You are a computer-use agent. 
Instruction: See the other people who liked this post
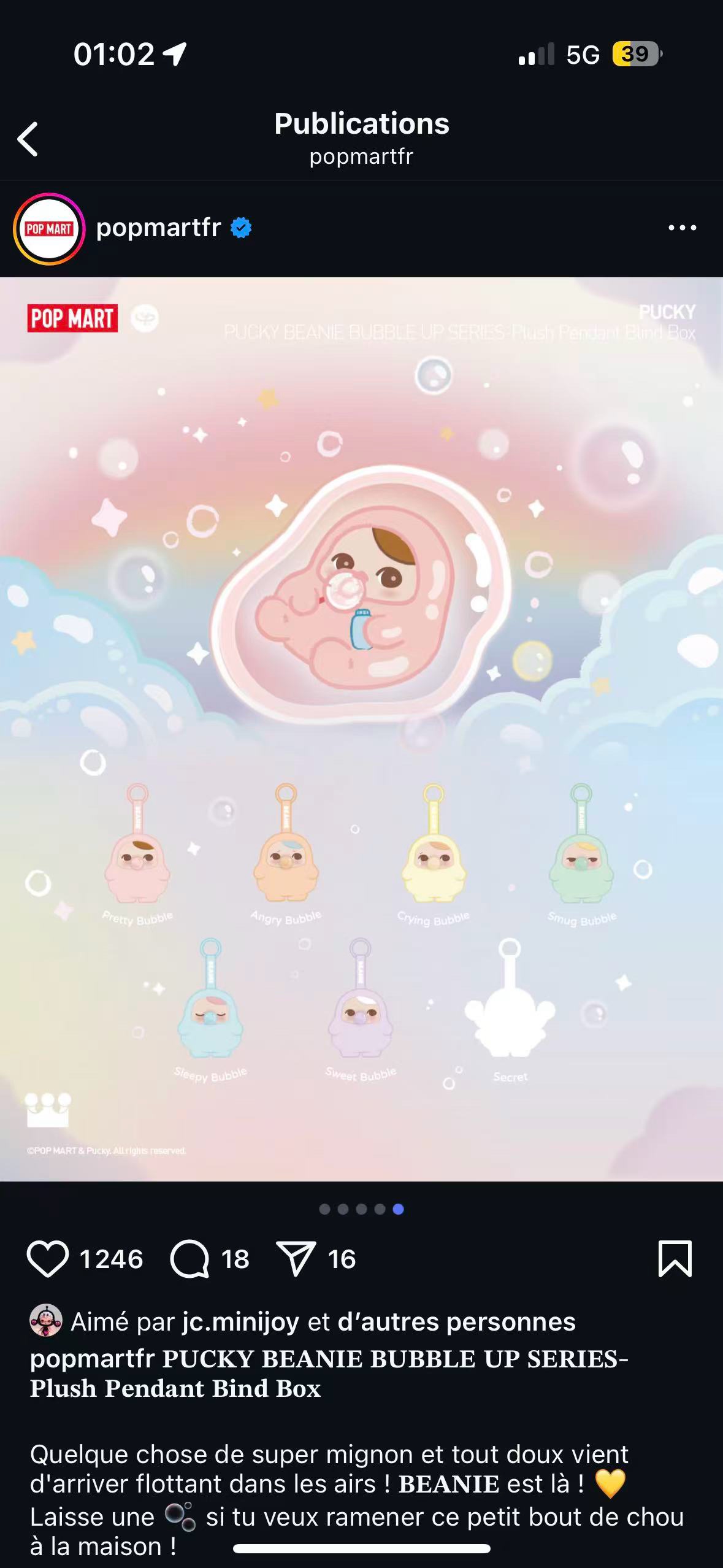[456, 1322]
